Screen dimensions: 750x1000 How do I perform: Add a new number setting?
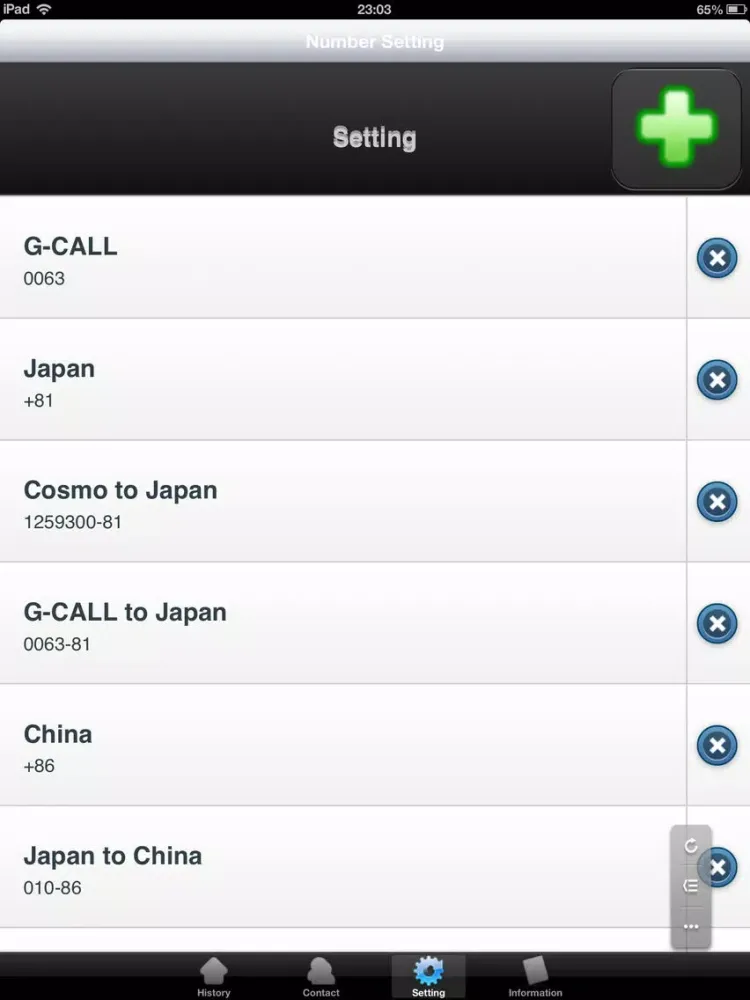point(676,128)
